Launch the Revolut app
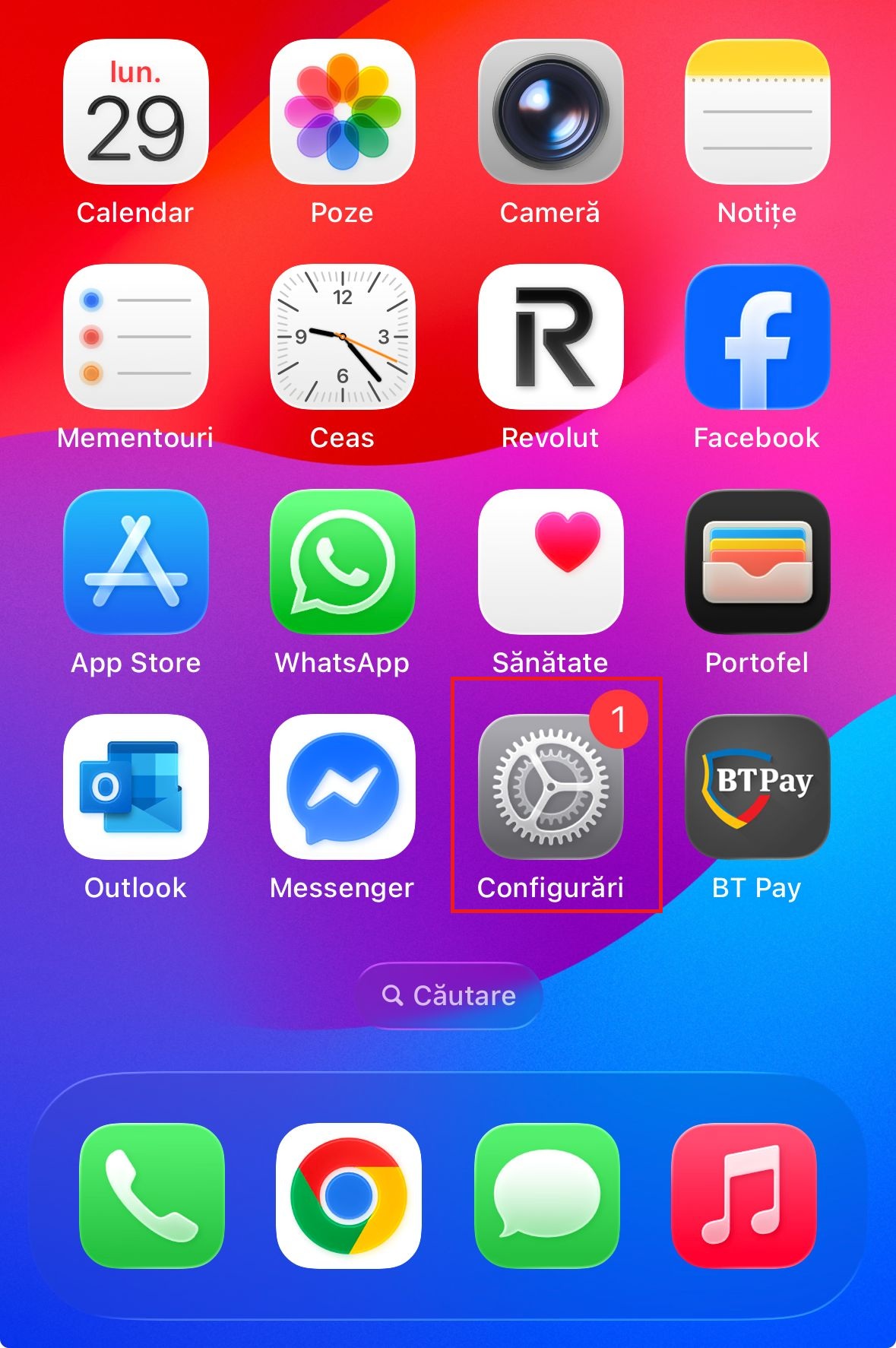This screenshot has height=1348, width=896. tap(550, 337)
